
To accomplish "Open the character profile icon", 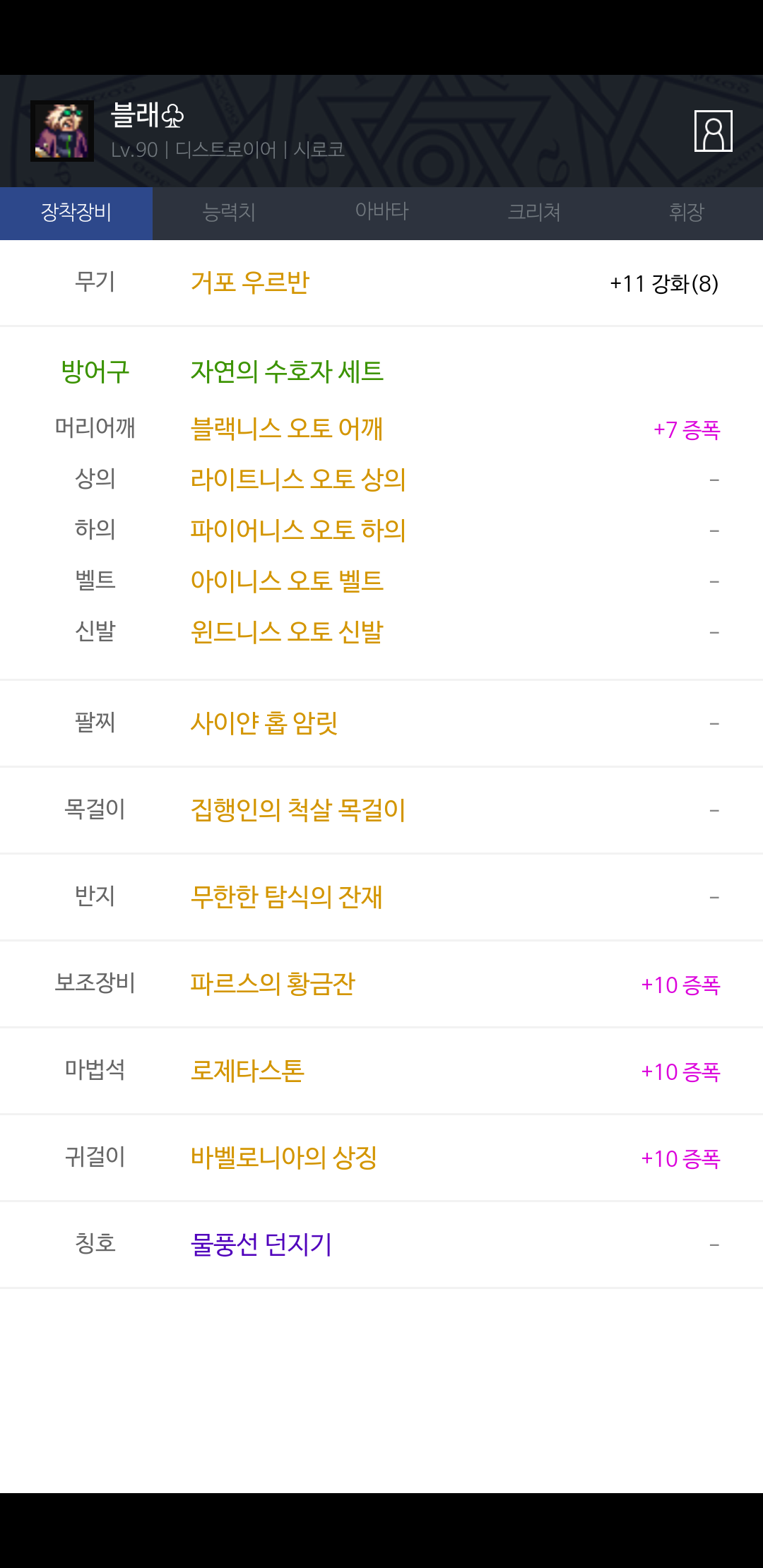I will tap(713, 131).
